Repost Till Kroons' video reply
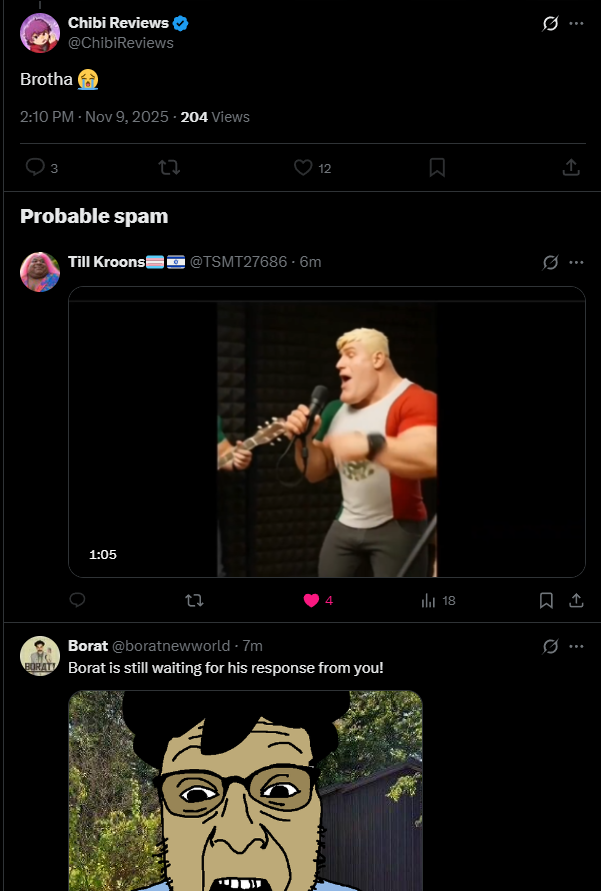 195,600
